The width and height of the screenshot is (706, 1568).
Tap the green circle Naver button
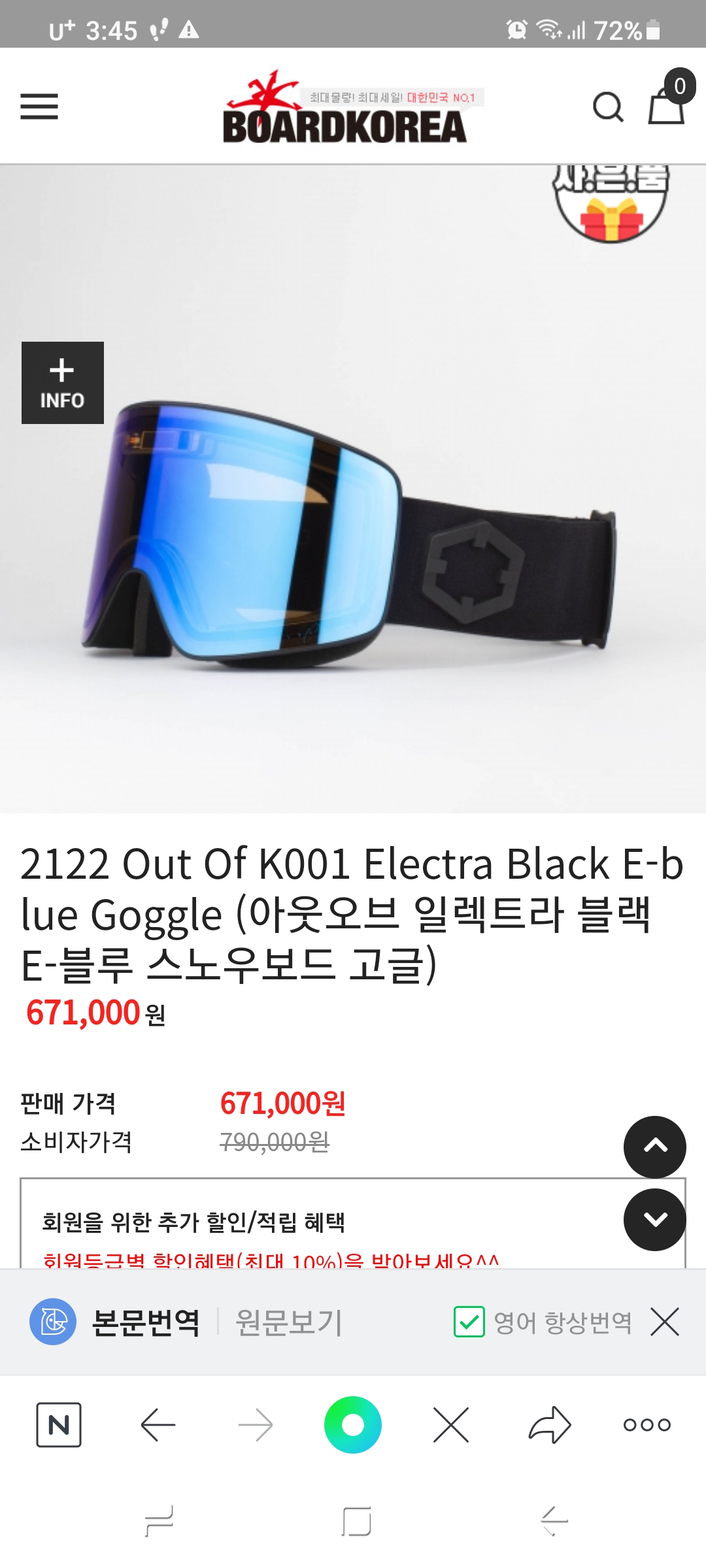pos(353,1424)
